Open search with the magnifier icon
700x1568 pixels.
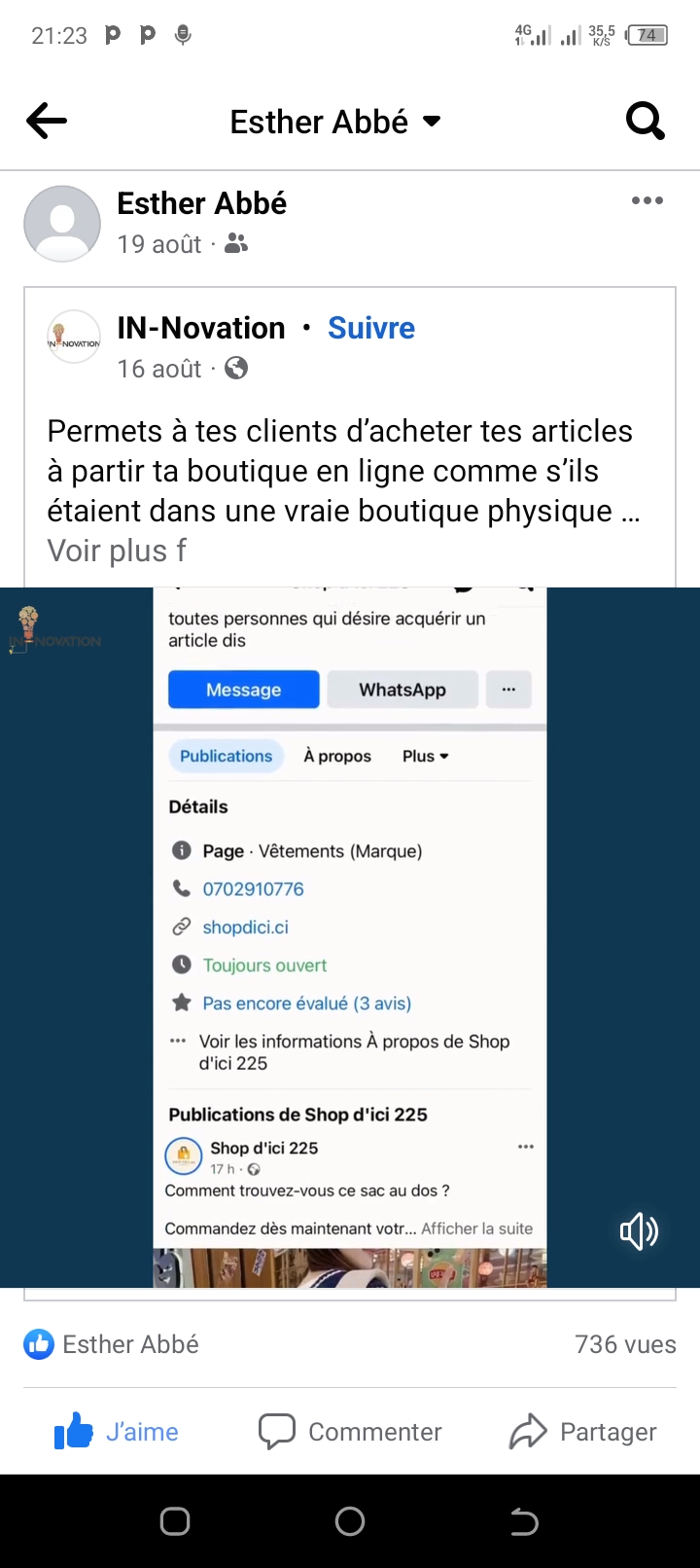coord(645,122)
